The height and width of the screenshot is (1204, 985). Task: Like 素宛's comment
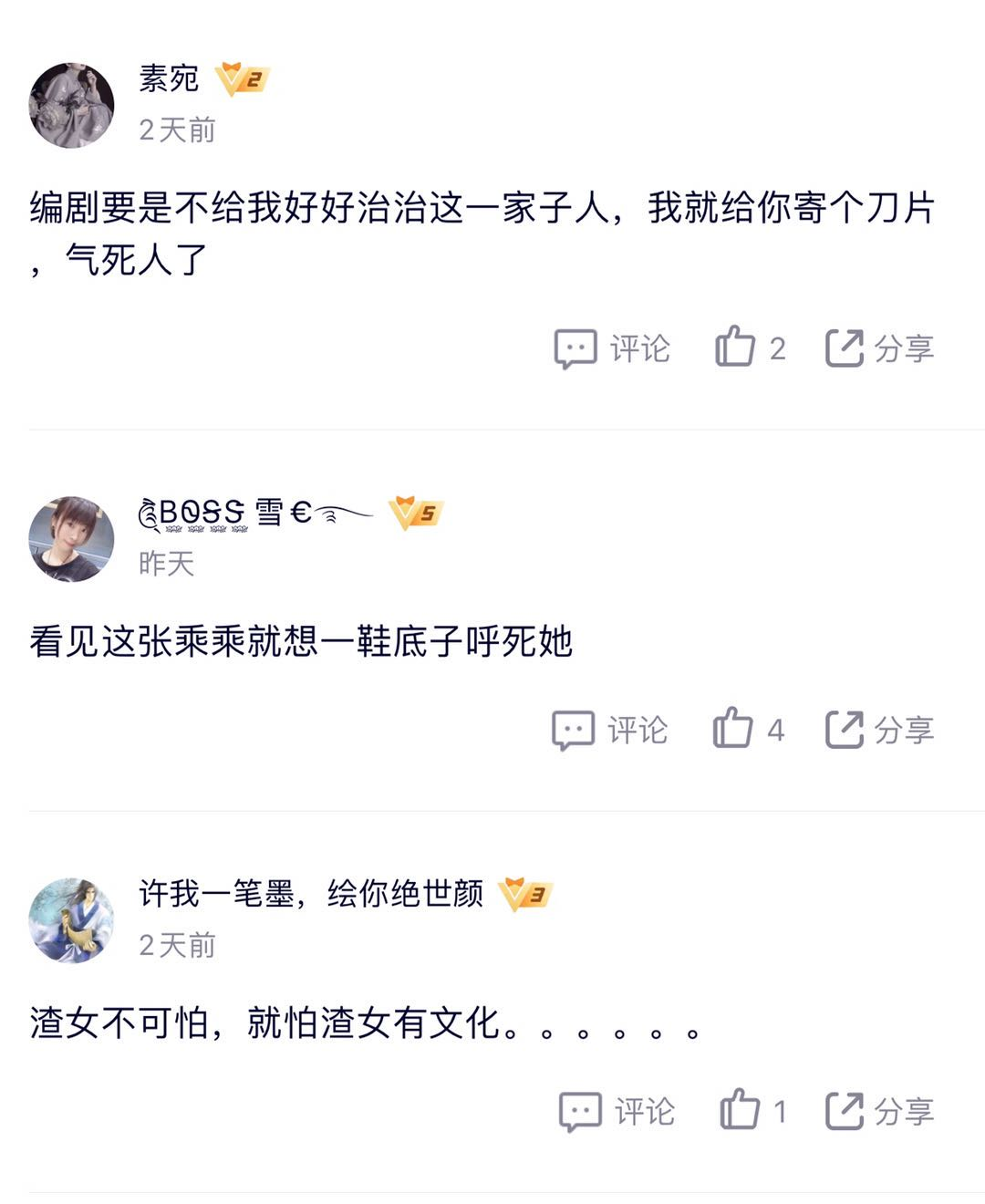[750, 348]
